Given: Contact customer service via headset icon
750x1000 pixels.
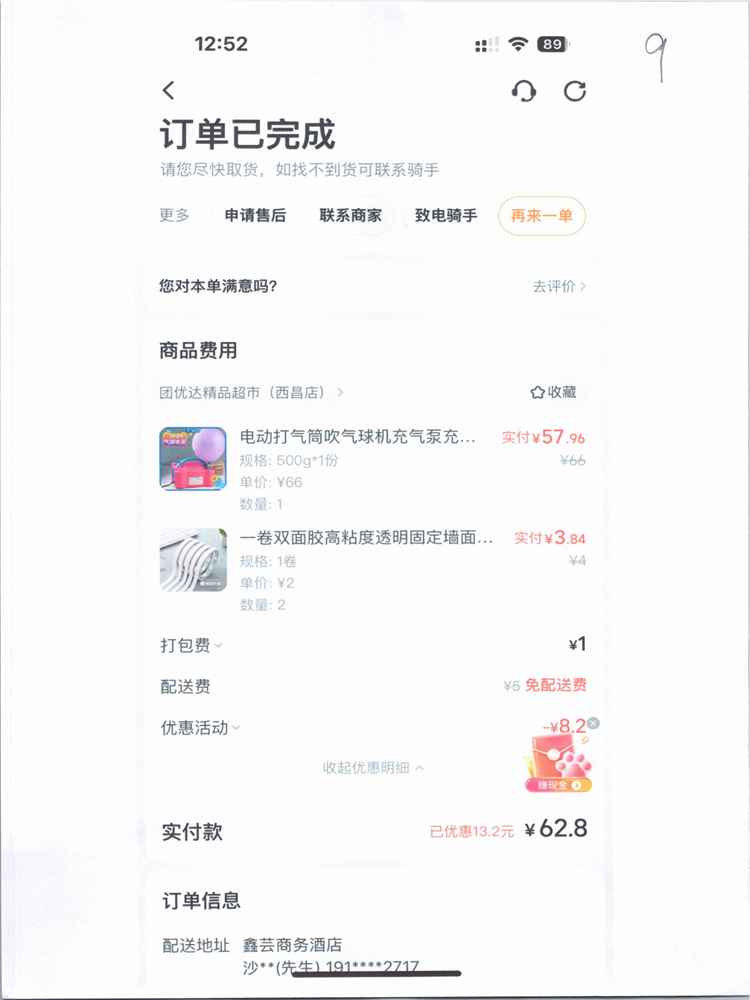Looking at the screenshot, I should point(523,91).
